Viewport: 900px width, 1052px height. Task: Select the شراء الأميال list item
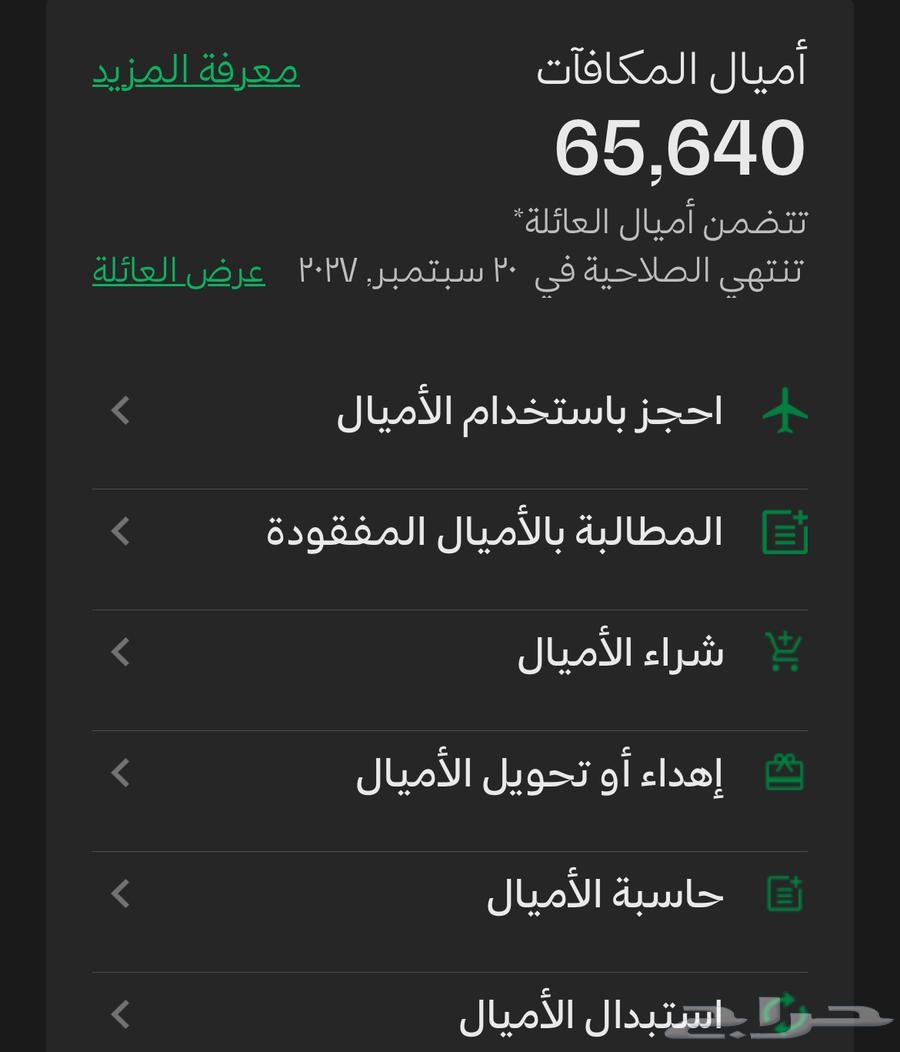(x=620, y=651)
